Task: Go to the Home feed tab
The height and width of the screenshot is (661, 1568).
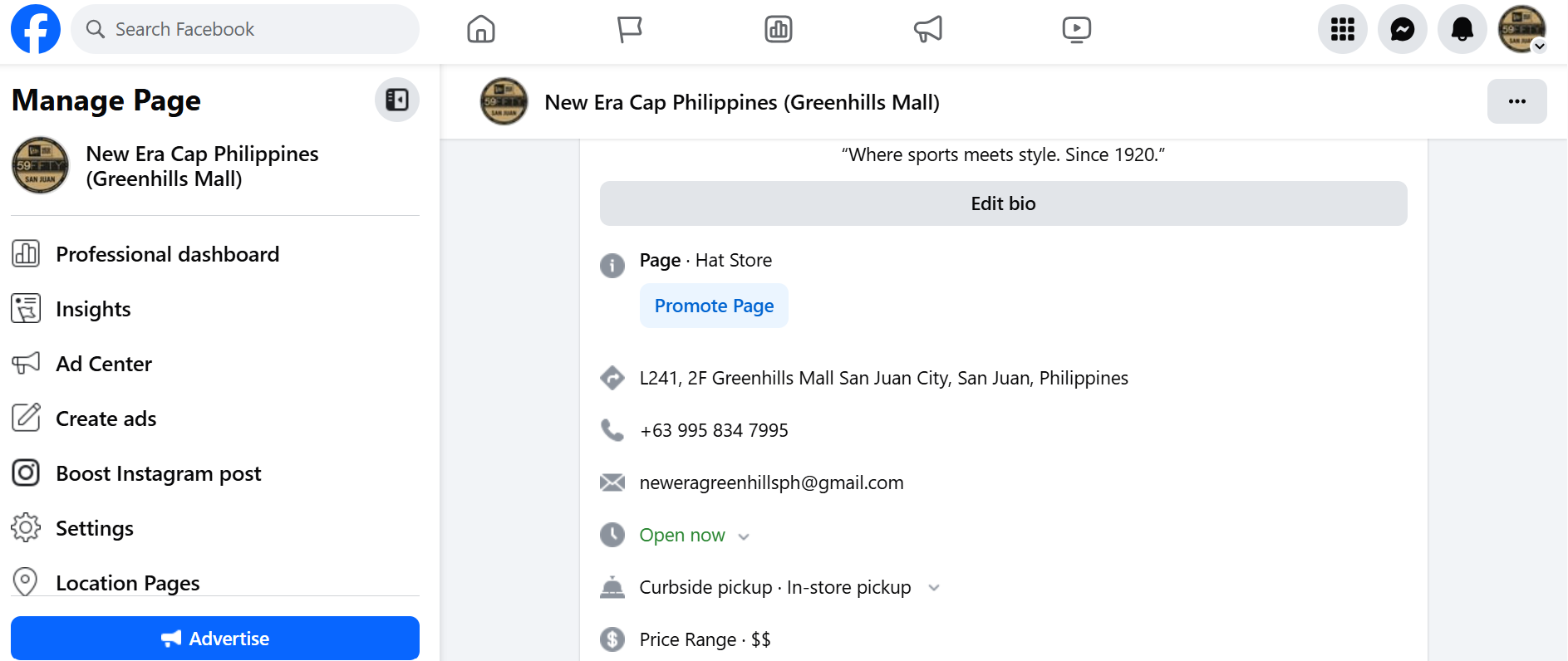Action: tap(481, 29)
